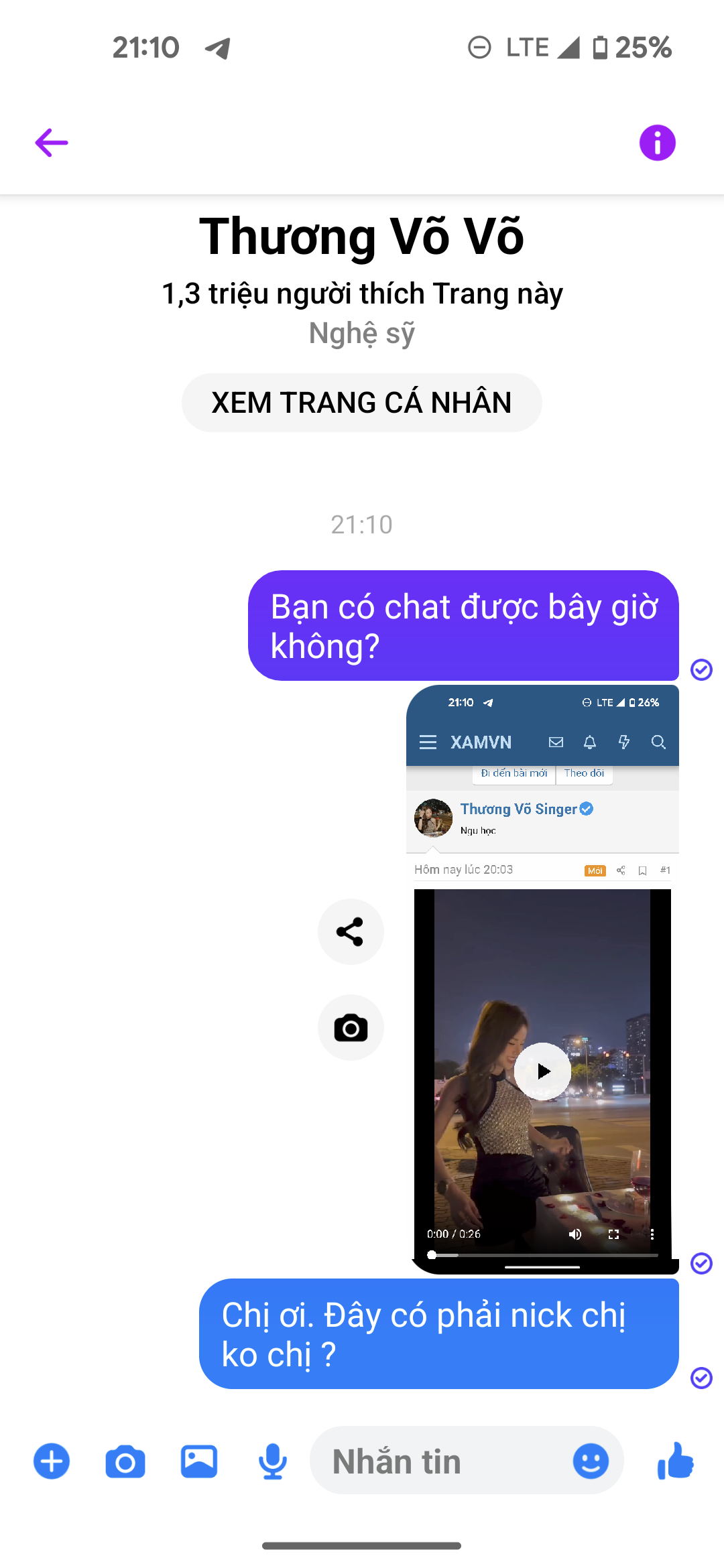Go back to the chat list
The image size is (724, 1568).
[52, 143]
